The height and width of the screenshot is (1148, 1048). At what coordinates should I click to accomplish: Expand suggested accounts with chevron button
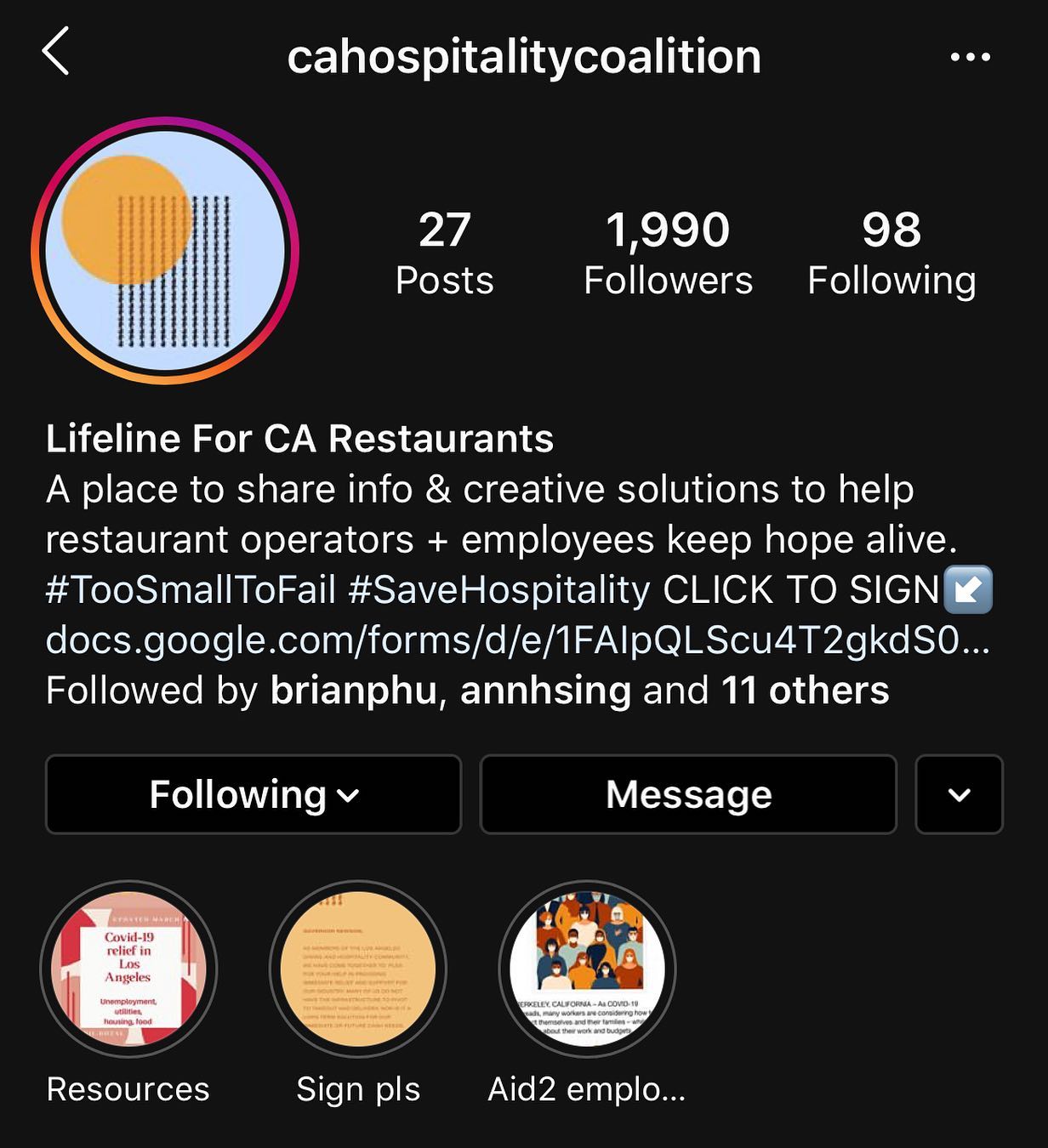(x=959, y=794)
